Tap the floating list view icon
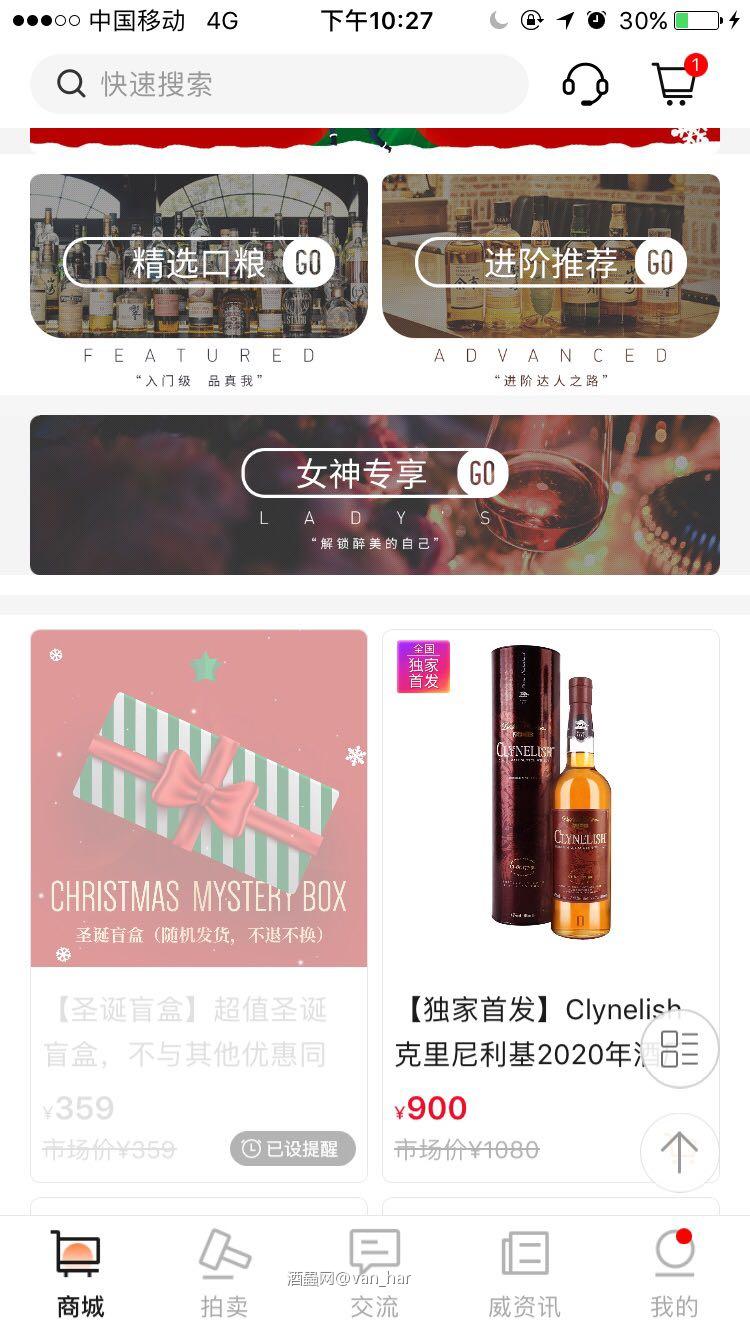This screenshot has height=1334, width=750. click(679, 1049)
